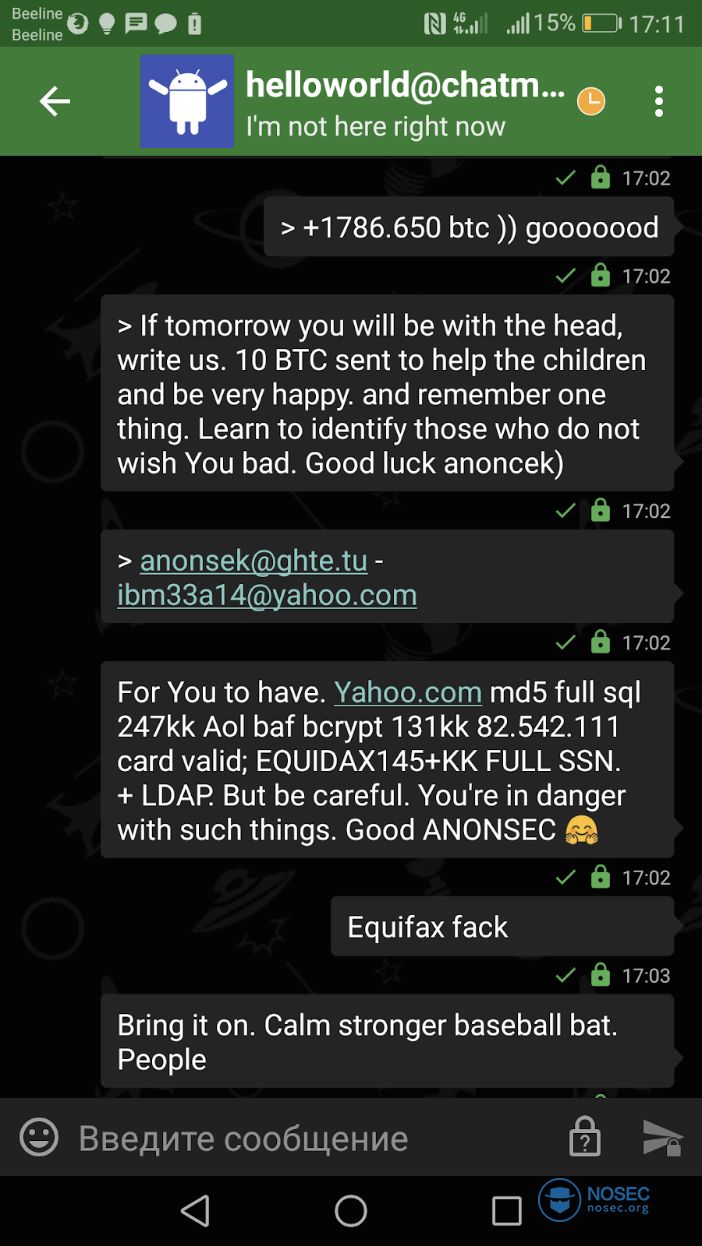702x1246 pixels.
Task: Open the emoji picker
Action: coord(39,1137)
